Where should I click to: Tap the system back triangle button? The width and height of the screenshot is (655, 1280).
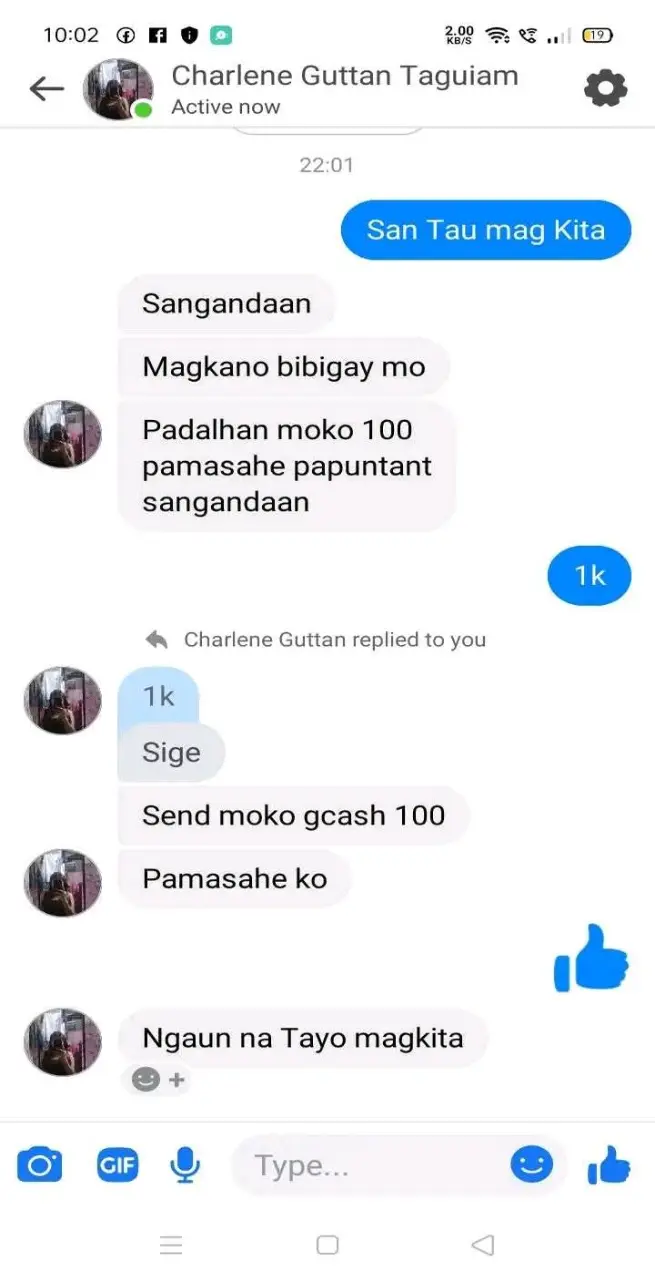tap(482, 1245)
